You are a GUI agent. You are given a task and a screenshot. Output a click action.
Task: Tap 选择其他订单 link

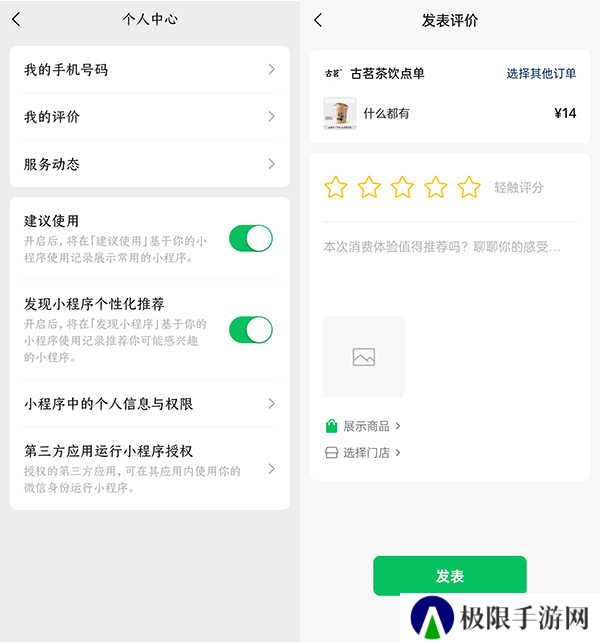(541, 74)
